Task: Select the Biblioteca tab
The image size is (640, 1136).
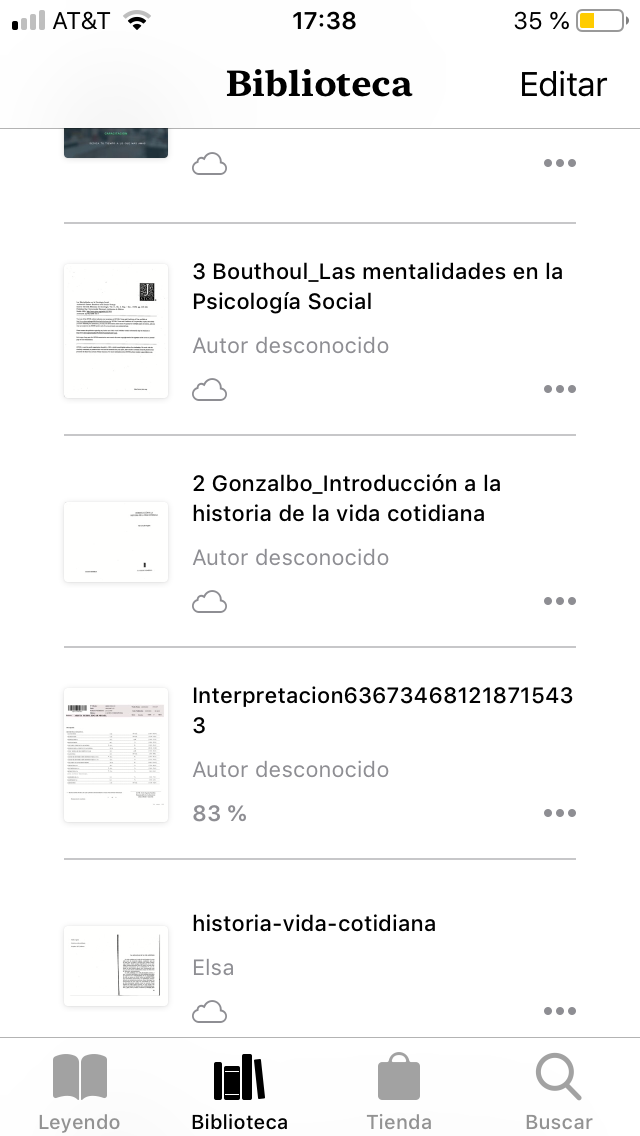Action: click(x=239, y=1091)
